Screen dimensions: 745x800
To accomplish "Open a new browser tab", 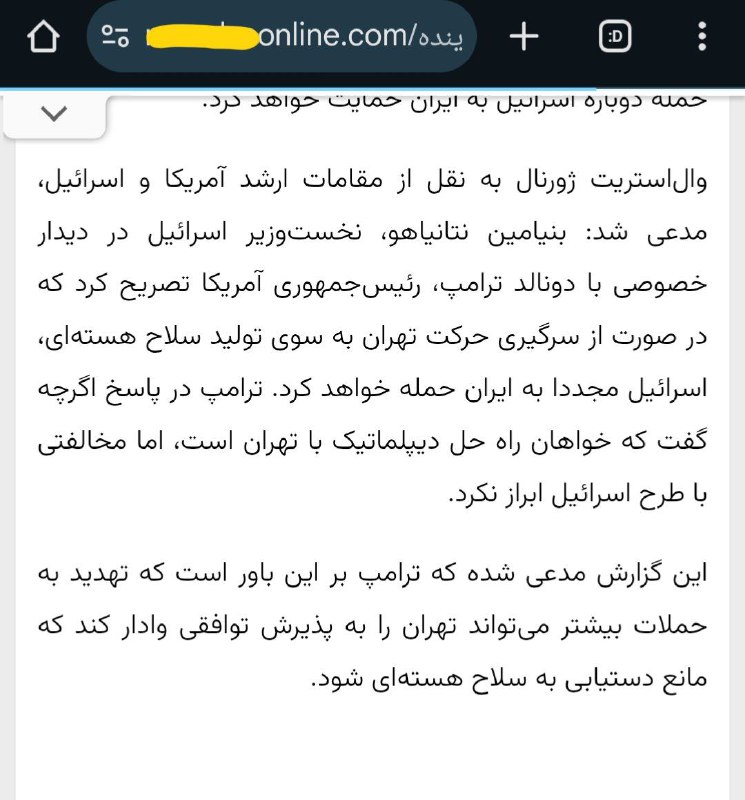I will click(x=524, y=38).
